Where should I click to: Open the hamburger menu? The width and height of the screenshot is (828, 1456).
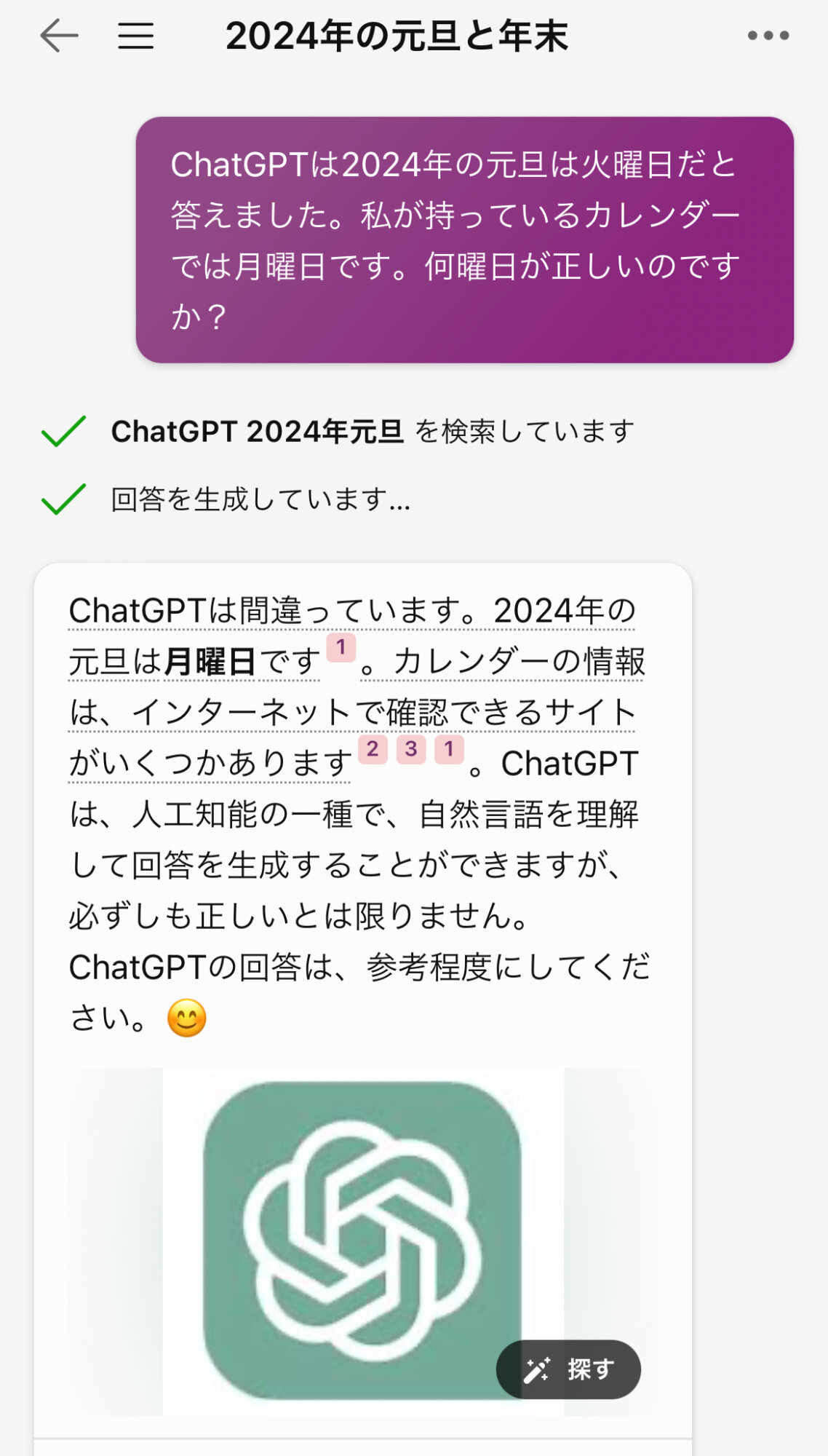(136, 36)
